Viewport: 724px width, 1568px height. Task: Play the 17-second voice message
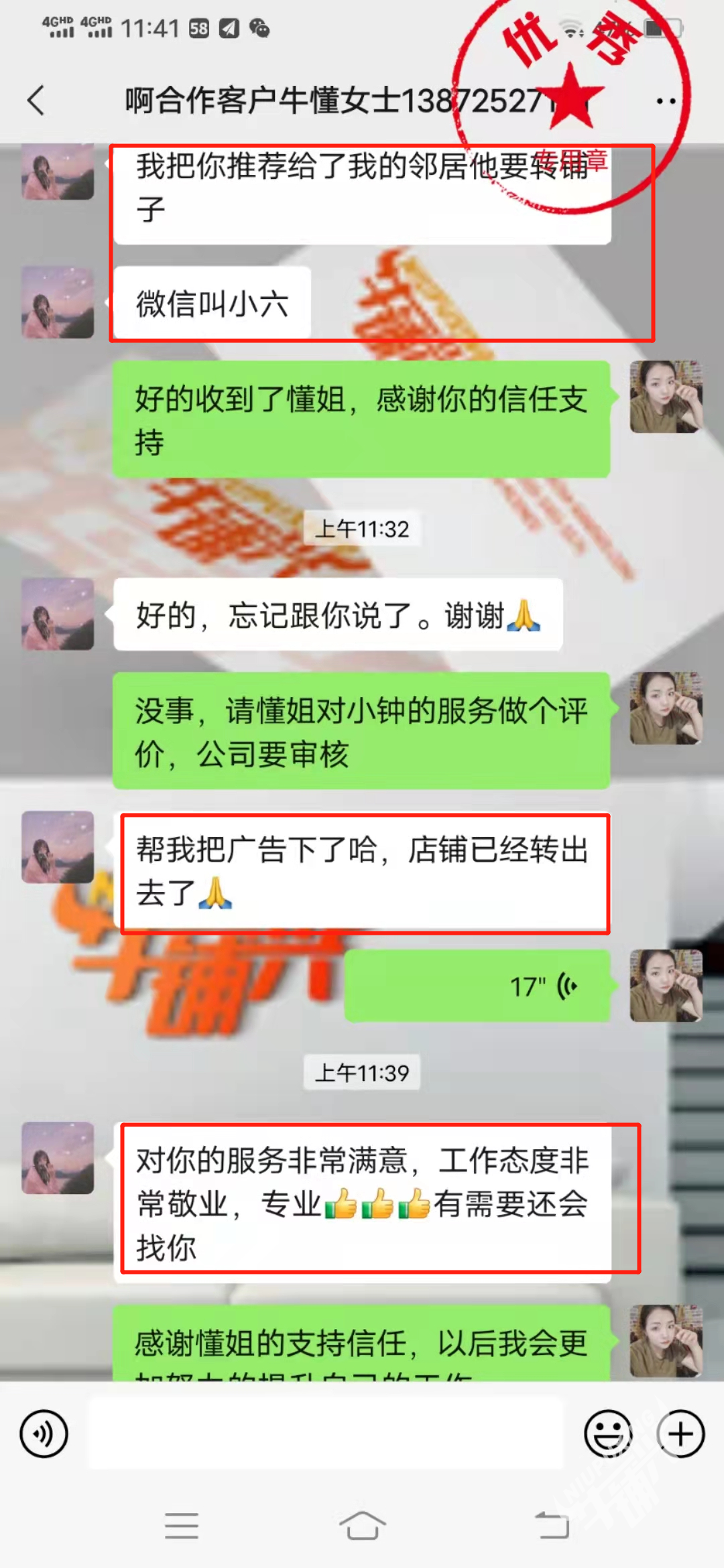(x=477, y=986)
